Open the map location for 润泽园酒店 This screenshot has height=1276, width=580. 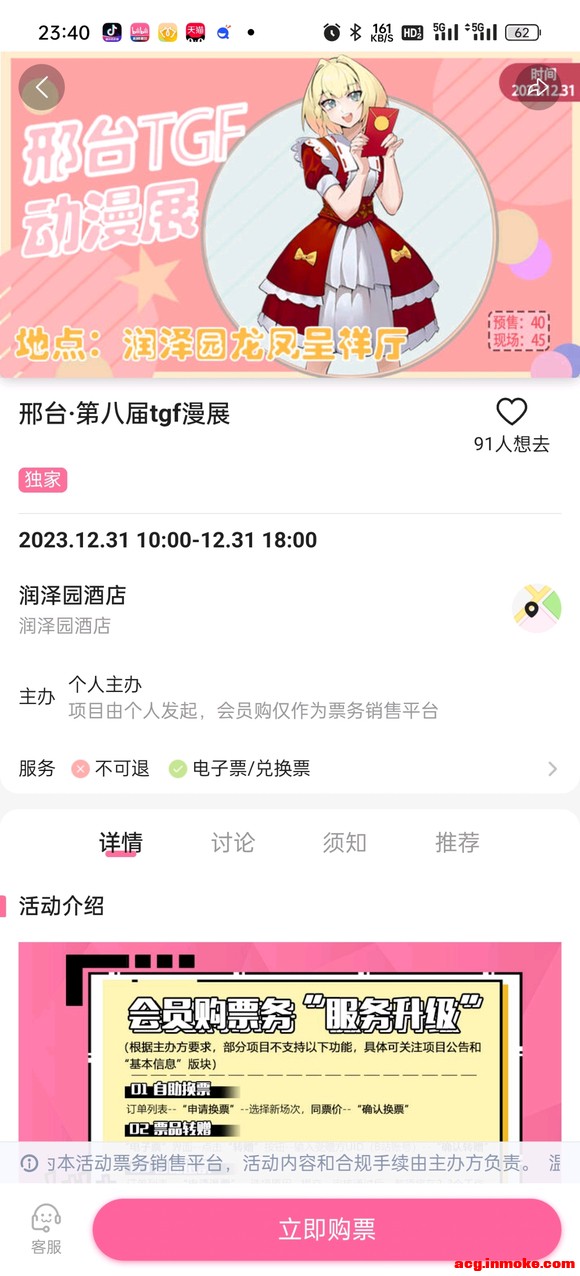536,610
